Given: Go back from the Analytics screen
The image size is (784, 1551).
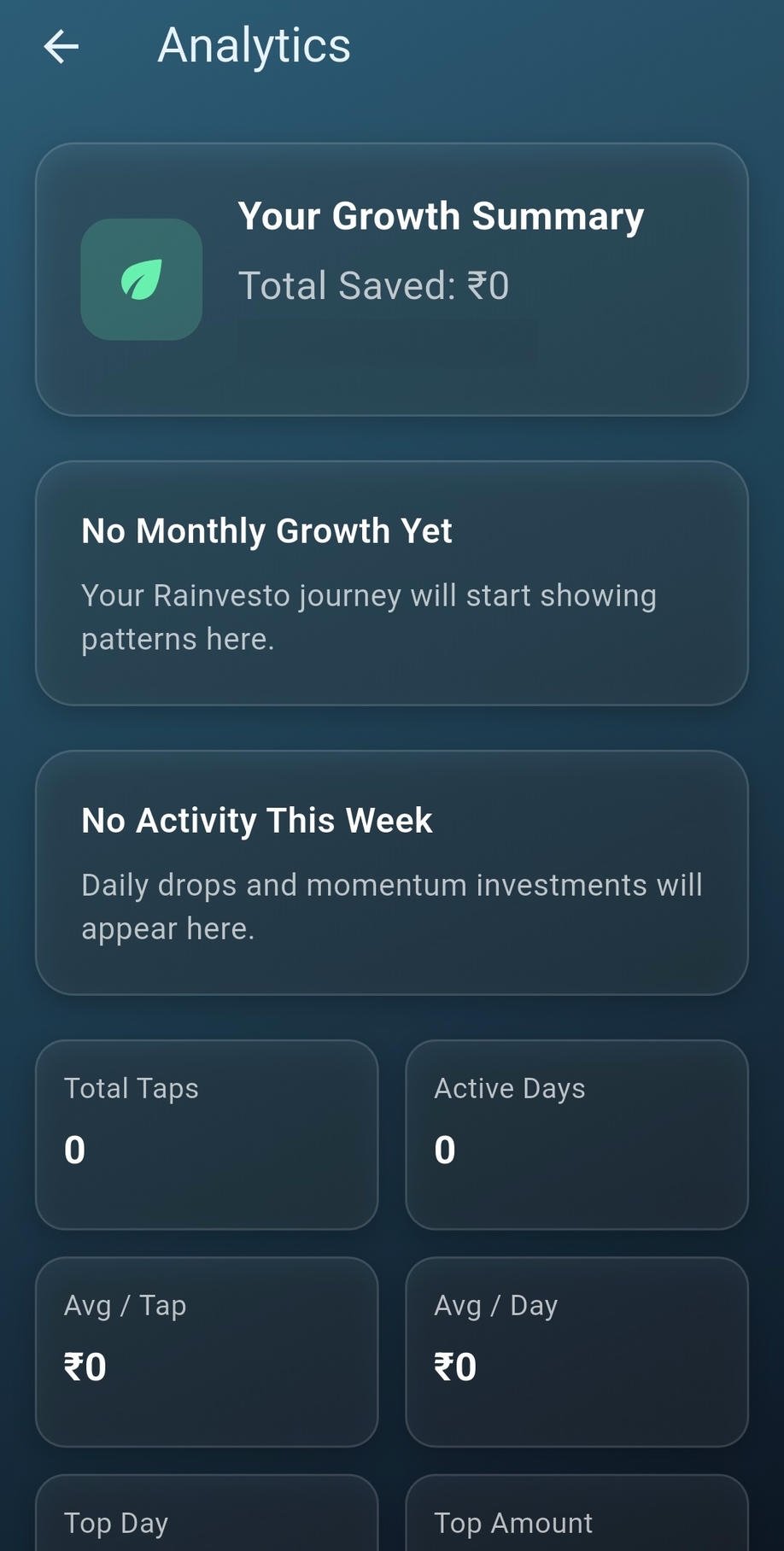Looking at the screenshot, I should [61, 46].
